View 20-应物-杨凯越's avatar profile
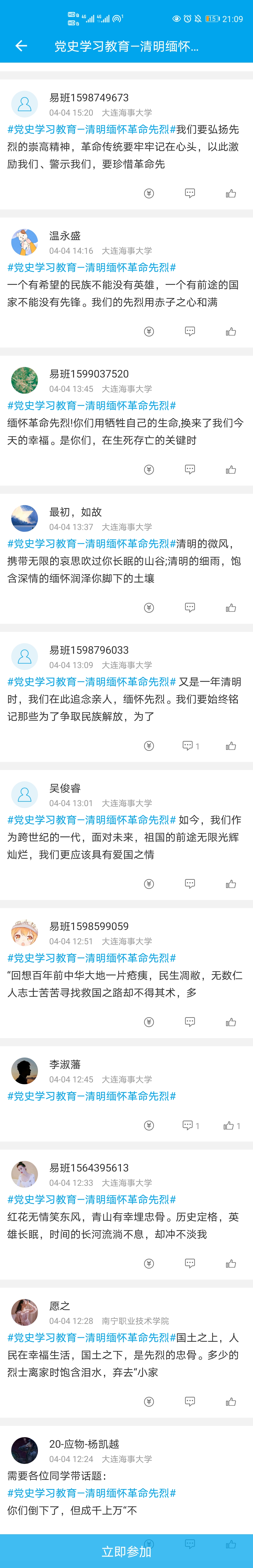Image resolution: width=253 pixels, height=1568 pixels. [x=24, y=1451]
